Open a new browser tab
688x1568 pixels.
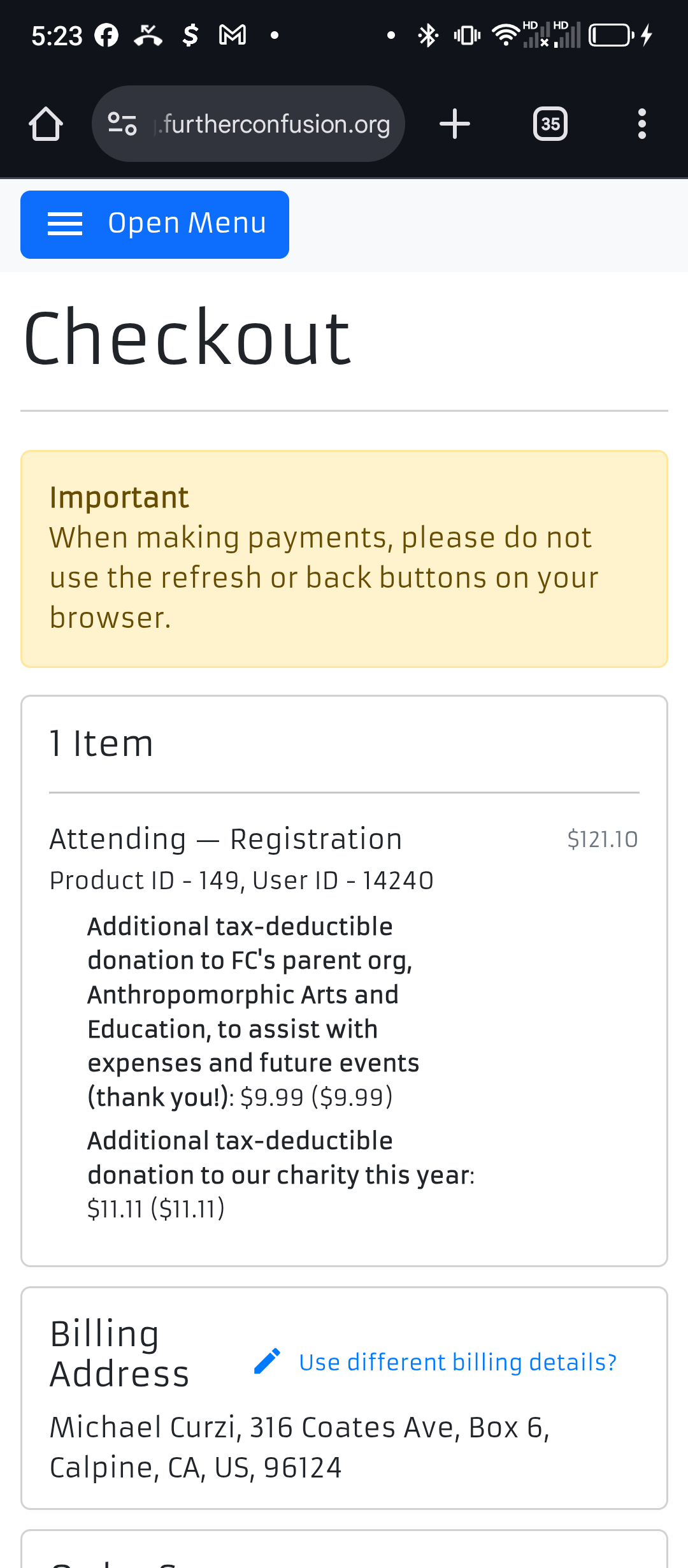(455, 124)
